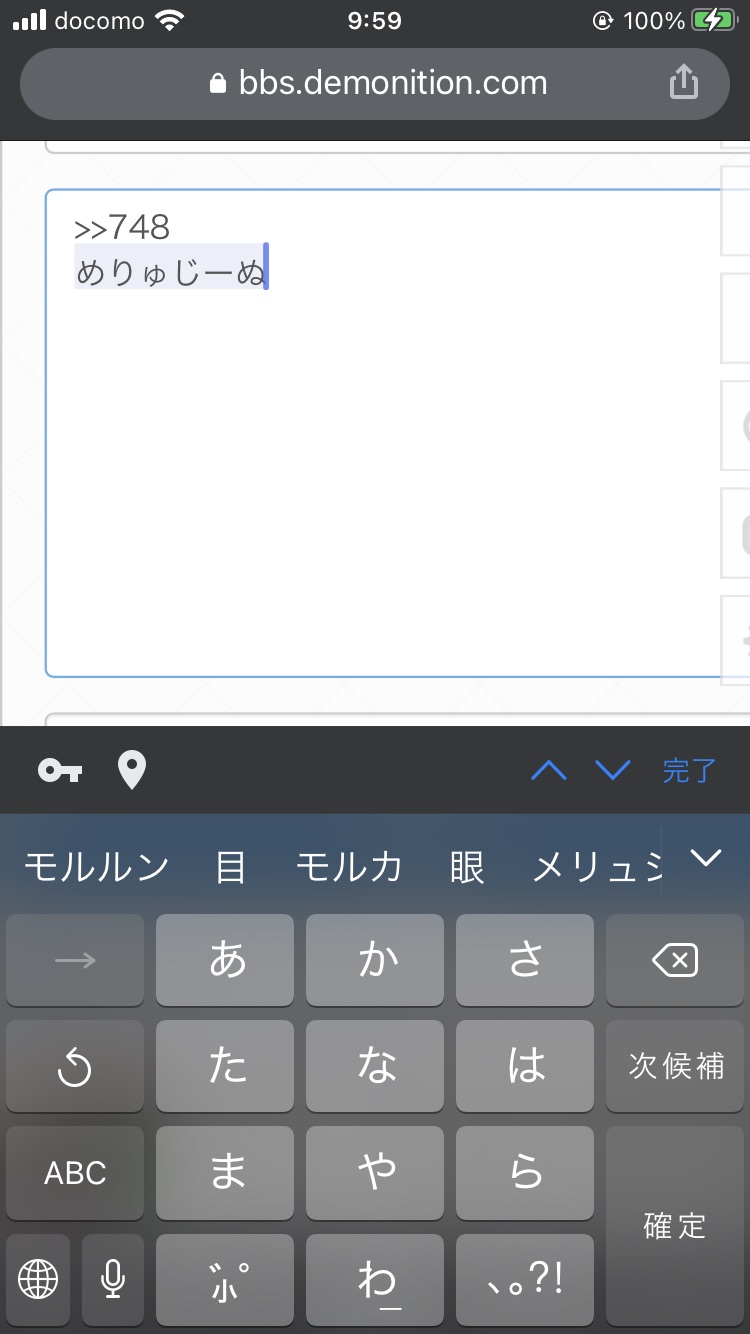Jump to previous form field
The width and height of the screenshot is (750, 1334).
(548, 770)
